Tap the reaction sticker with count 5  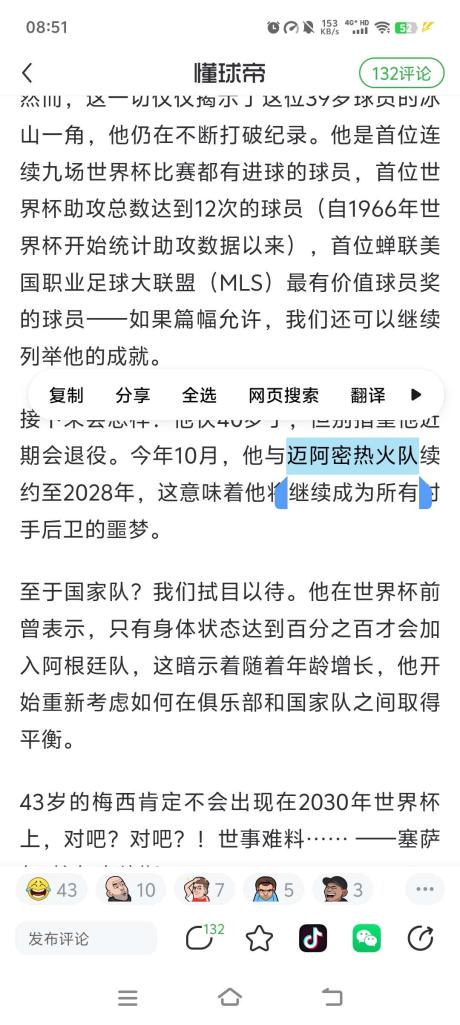274,889
